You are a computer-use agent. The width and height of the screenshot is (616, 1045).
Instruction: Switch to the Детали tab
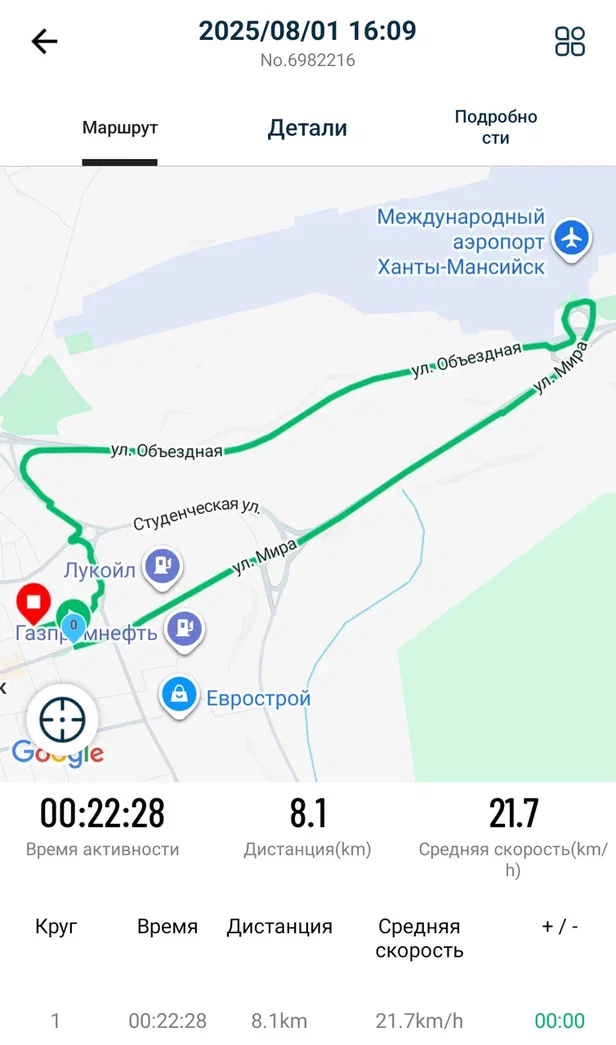tap(307, 128)
